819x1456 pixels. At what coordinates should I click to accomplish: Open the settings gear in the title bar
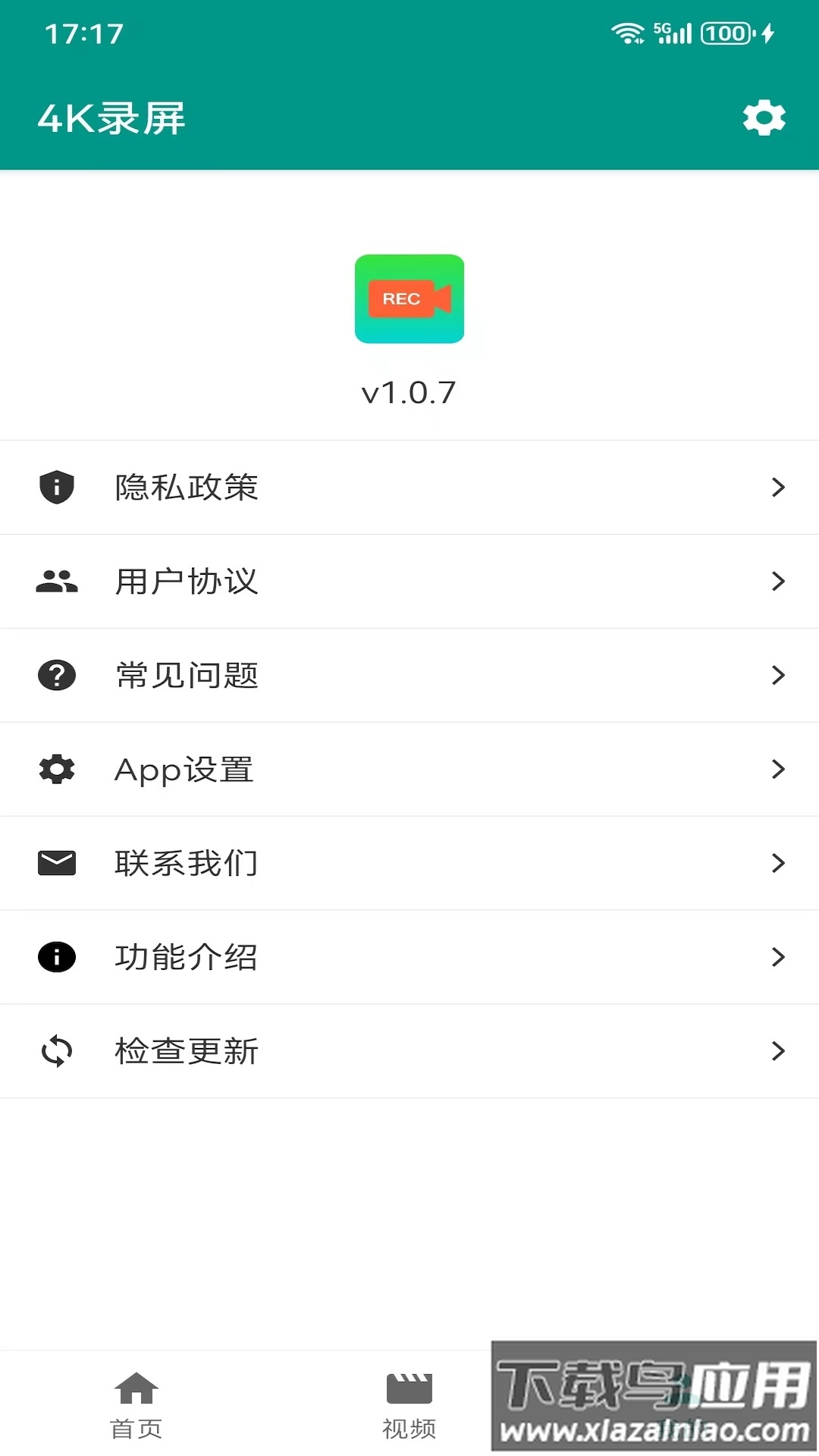tap(764, 118)
